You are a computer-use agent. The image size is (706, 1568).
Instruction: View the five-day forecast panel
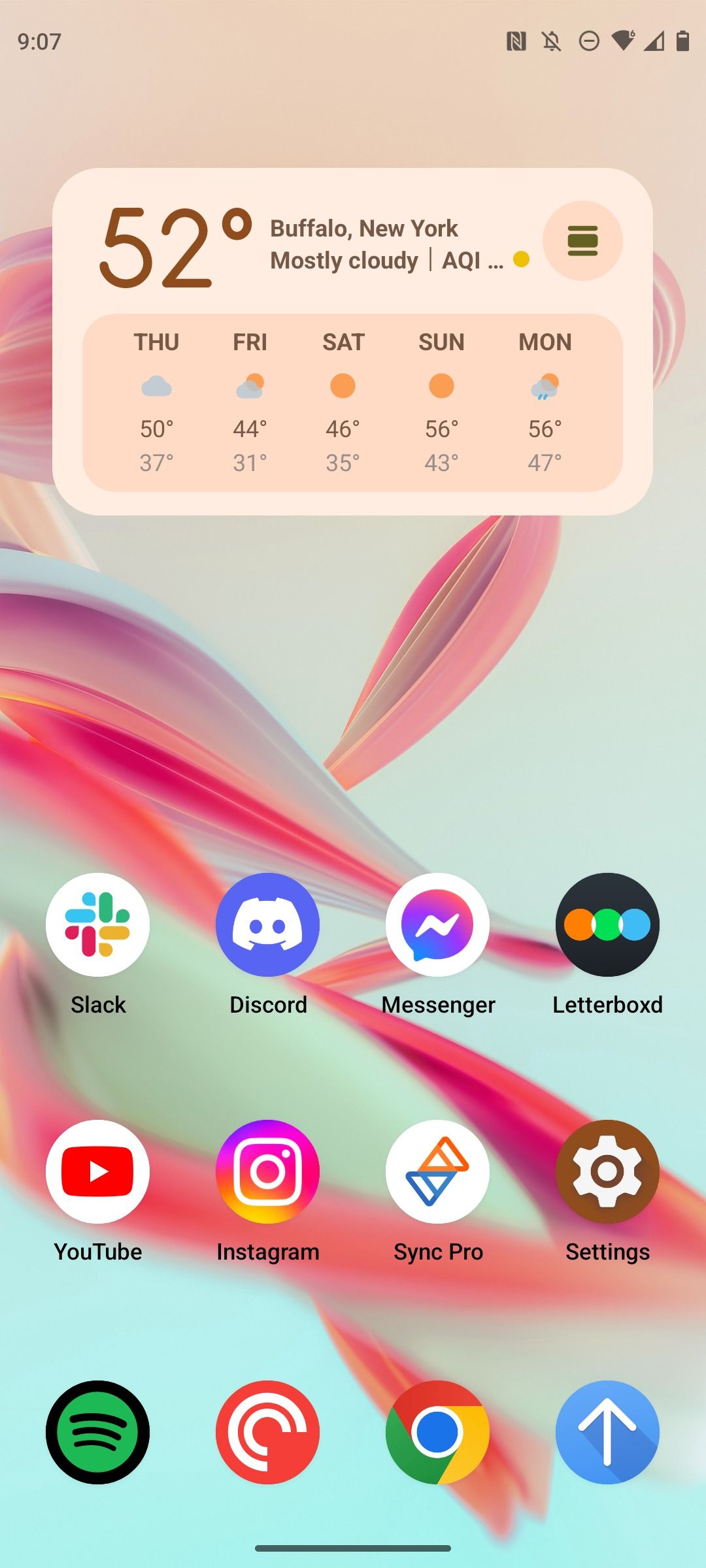pyautogui.click(x=352, y=402)
